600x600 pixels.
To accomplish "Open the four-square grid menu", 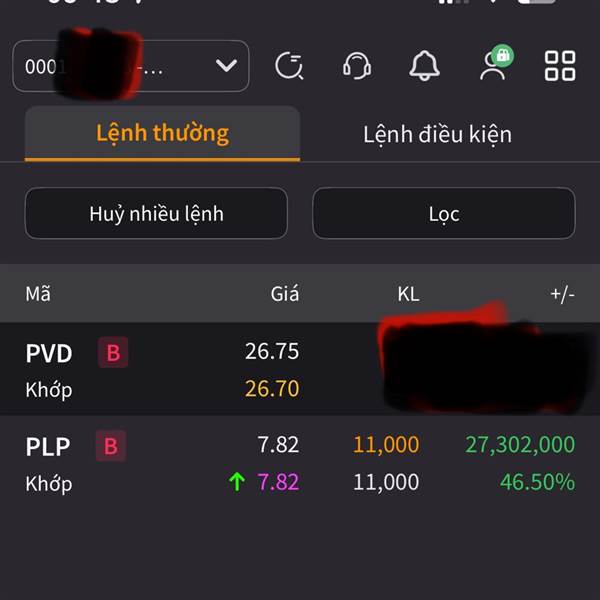I will tap(560, 66).
